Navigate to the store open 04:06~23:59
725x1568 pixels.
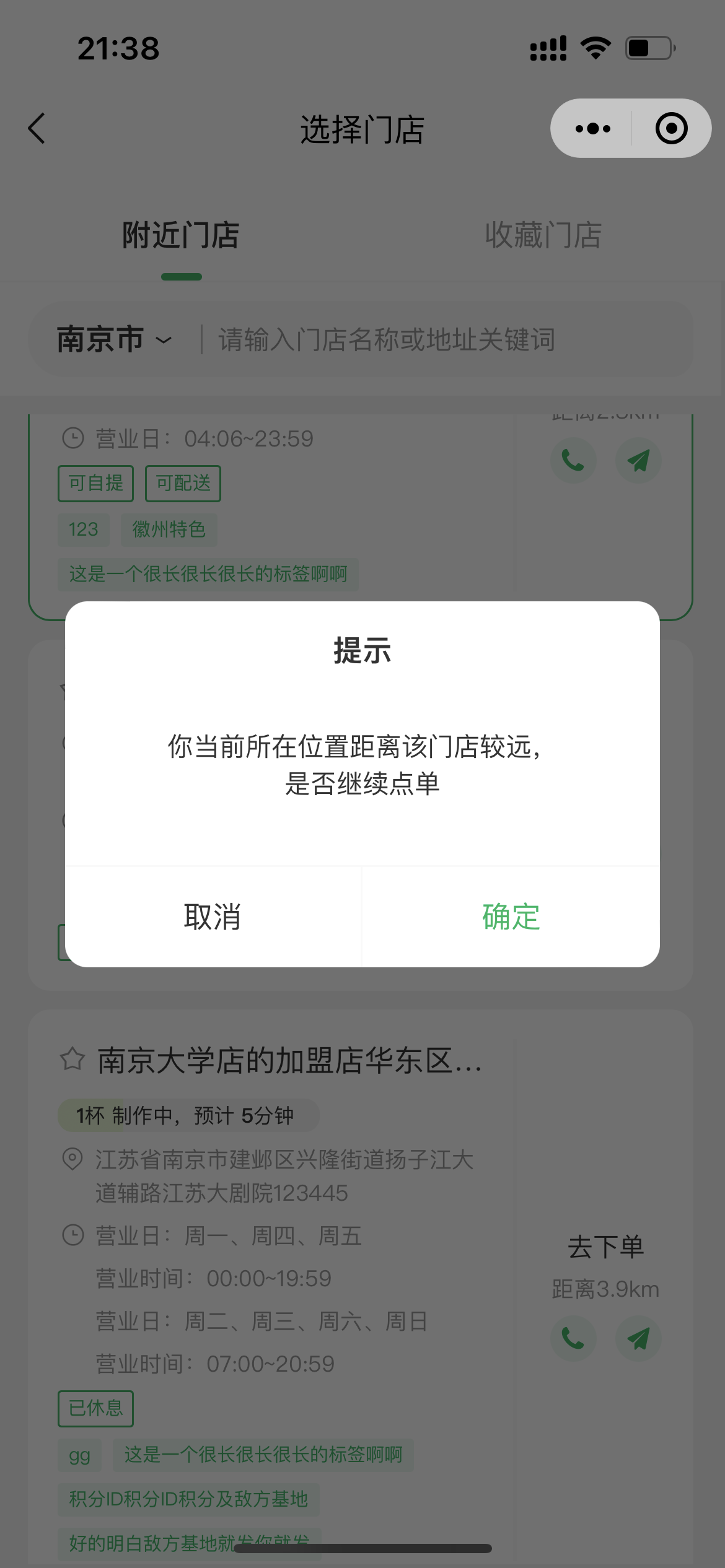click(638, 460)
